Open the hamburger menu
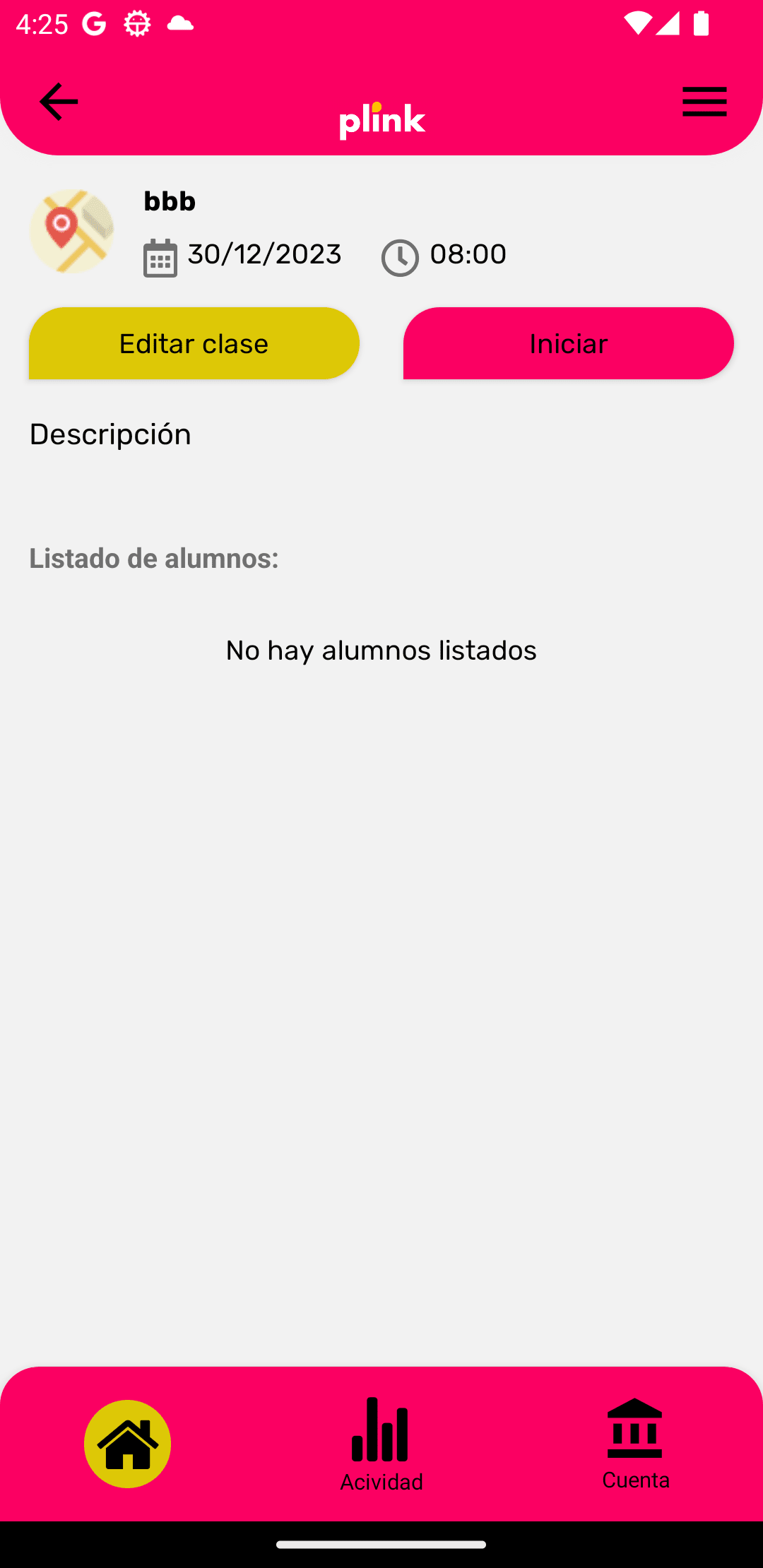763x1568 pixels. click(704, 102)
